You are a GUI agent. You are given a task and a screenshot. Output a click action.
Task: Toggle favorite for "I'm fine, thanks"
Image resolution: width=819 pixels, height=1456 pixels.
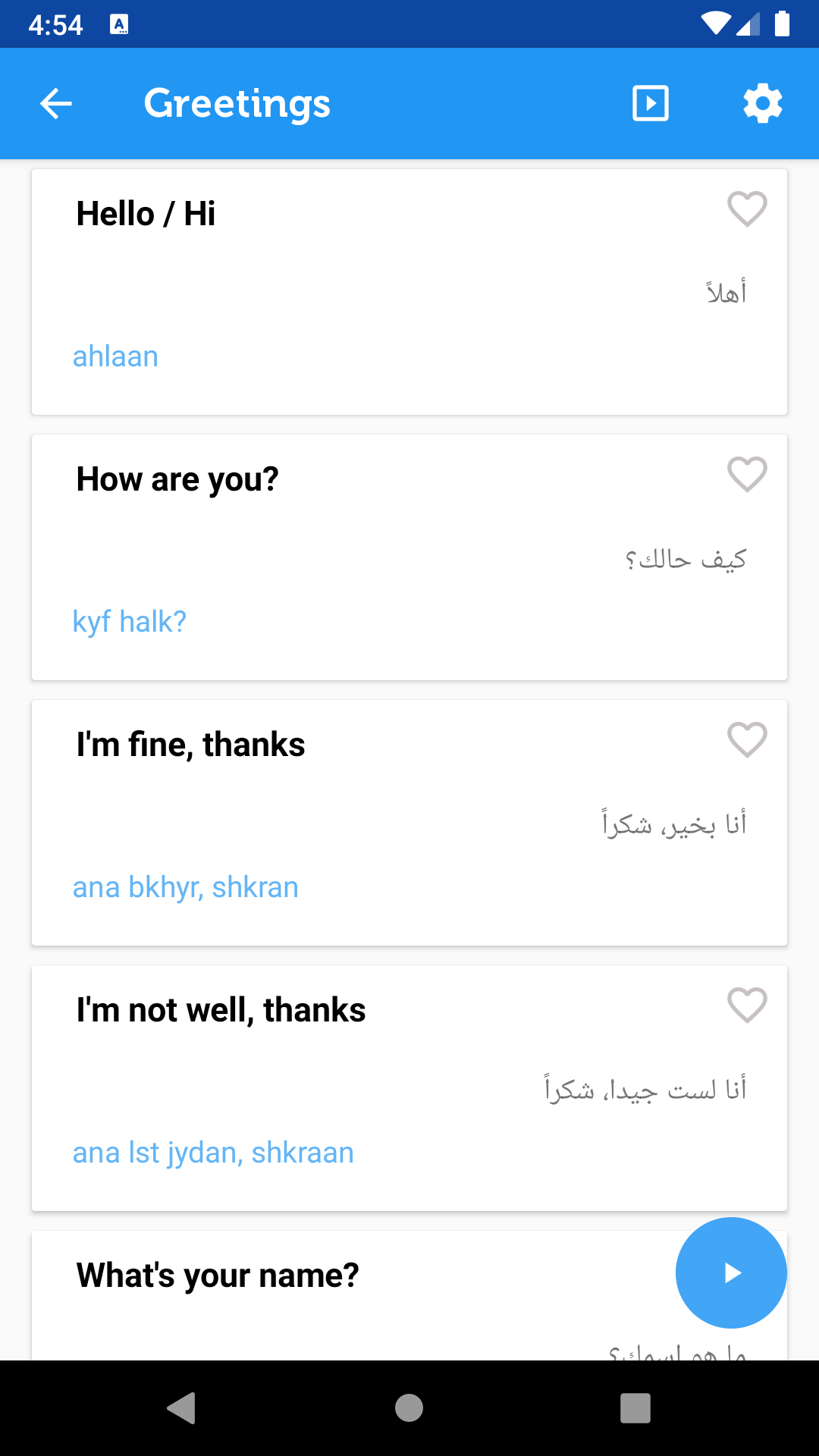tap(747, 741)
